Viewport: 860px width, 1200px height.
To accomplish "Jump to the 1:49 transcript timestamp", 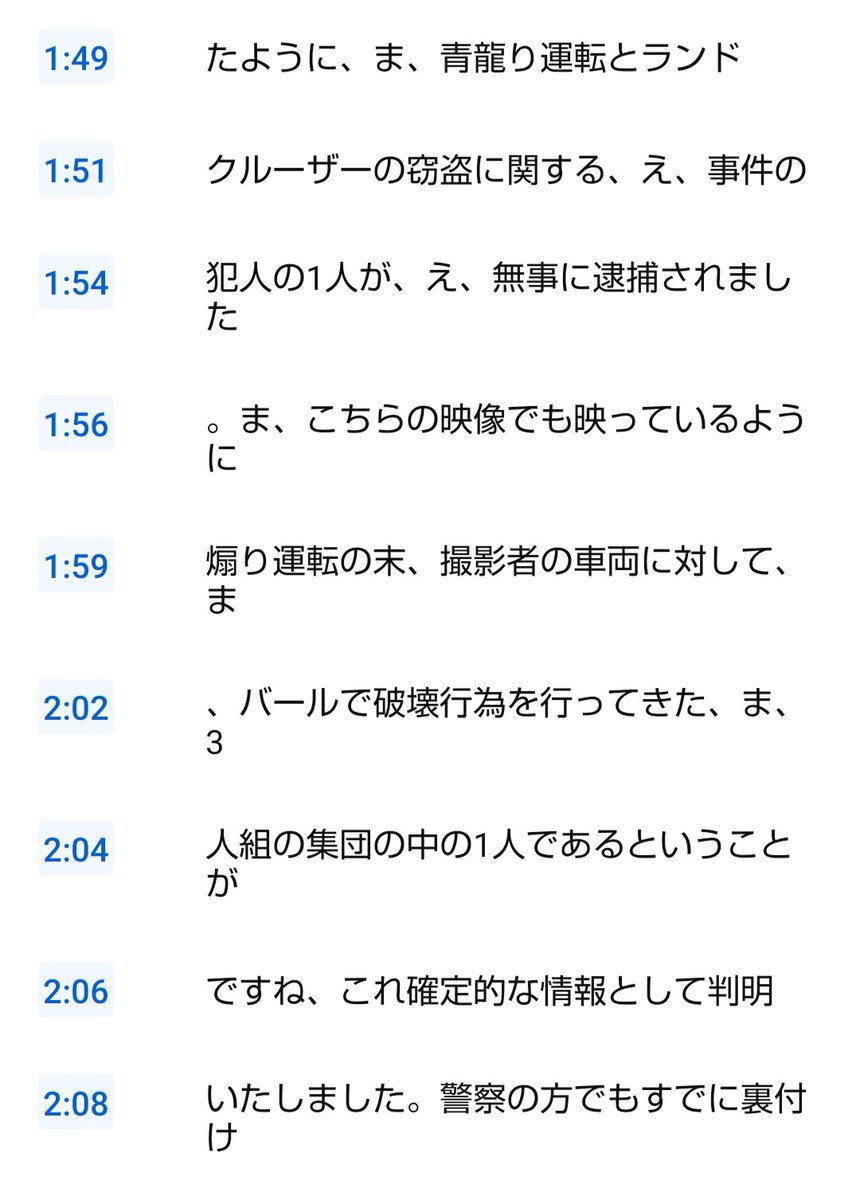I will pyautogui.click(x=76, y=58).
